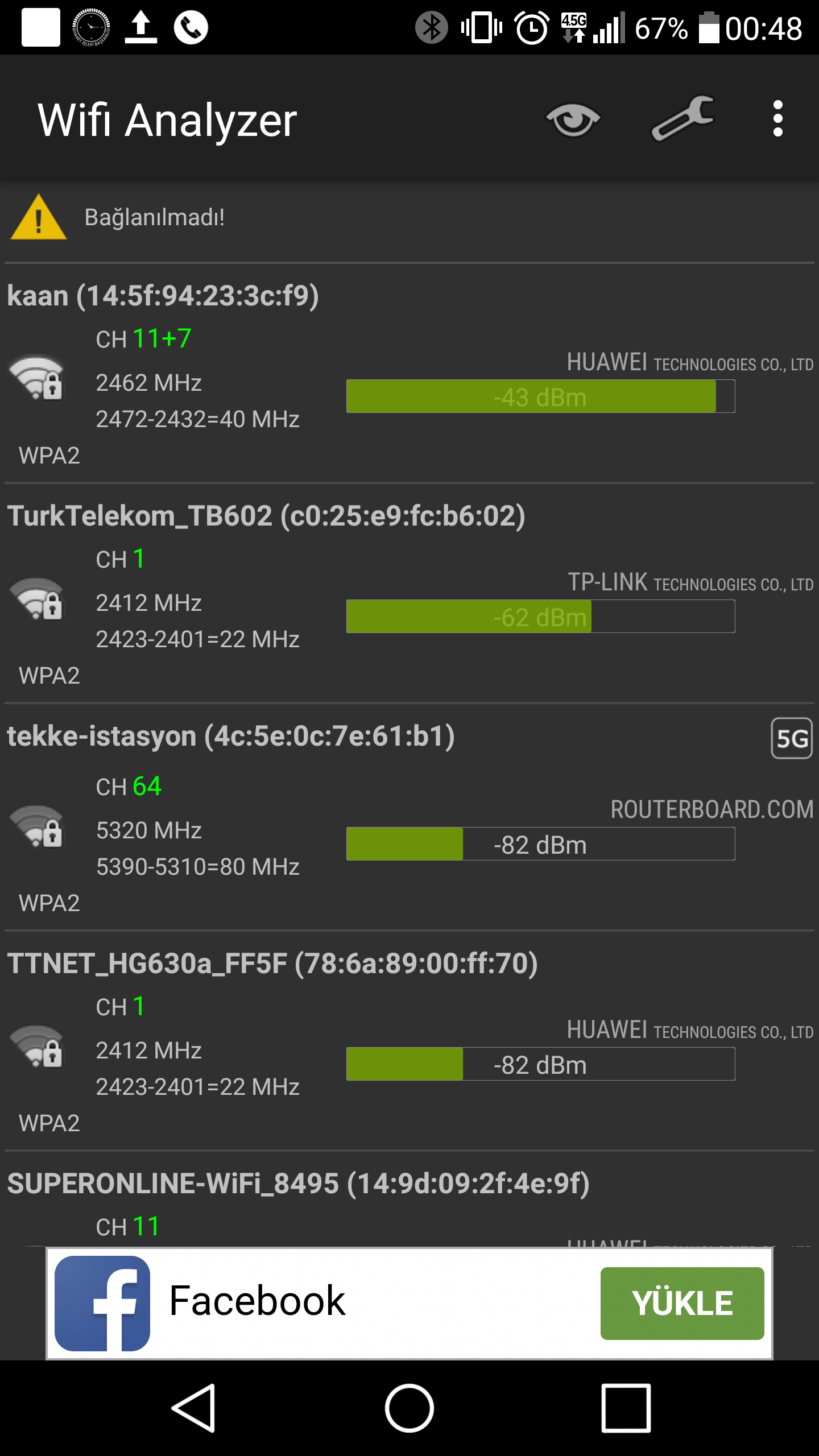This screenshot has height=1456, width=819.
Task: Show recent apps from the navigation bar
Action: 626,1408
